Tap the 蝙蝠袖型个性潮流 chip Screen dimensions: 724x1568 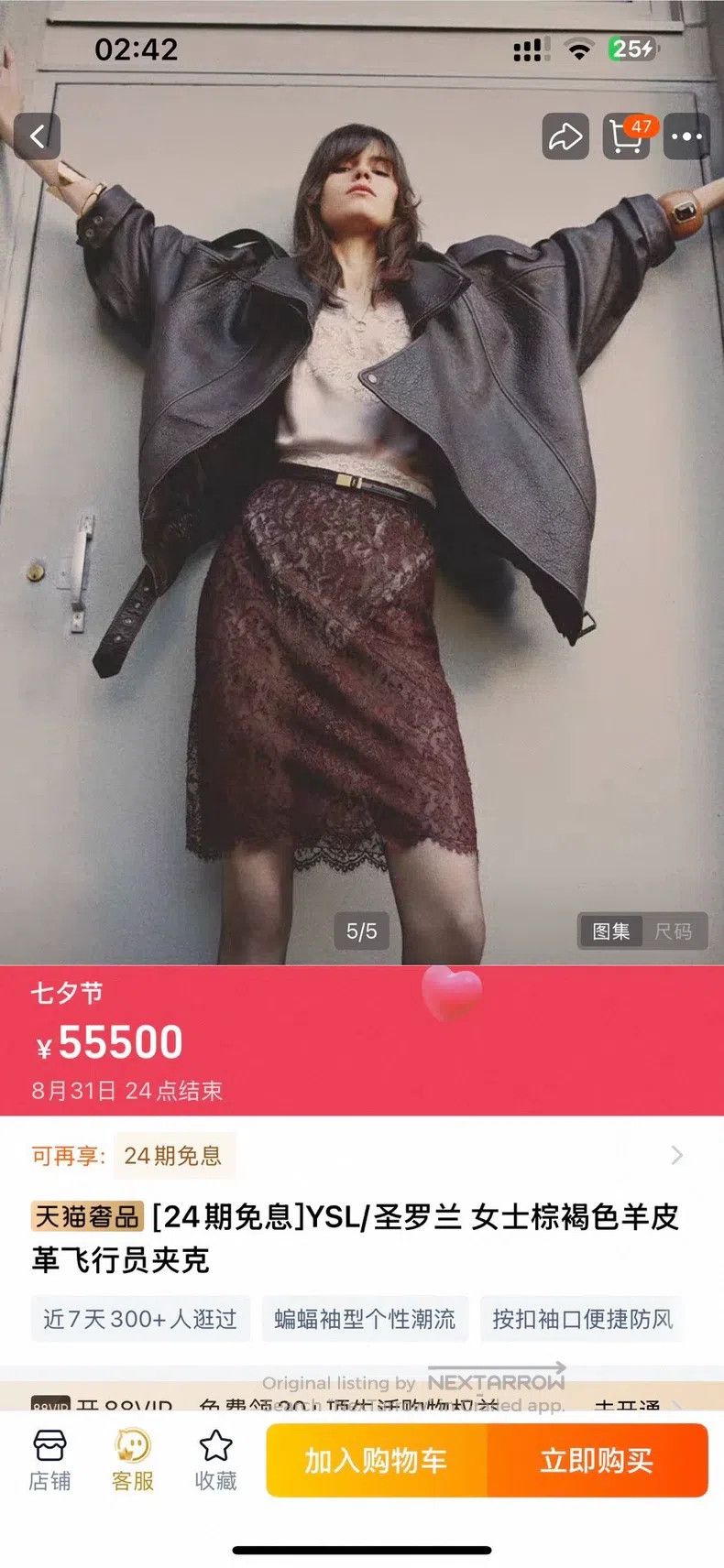[365, 1319]
